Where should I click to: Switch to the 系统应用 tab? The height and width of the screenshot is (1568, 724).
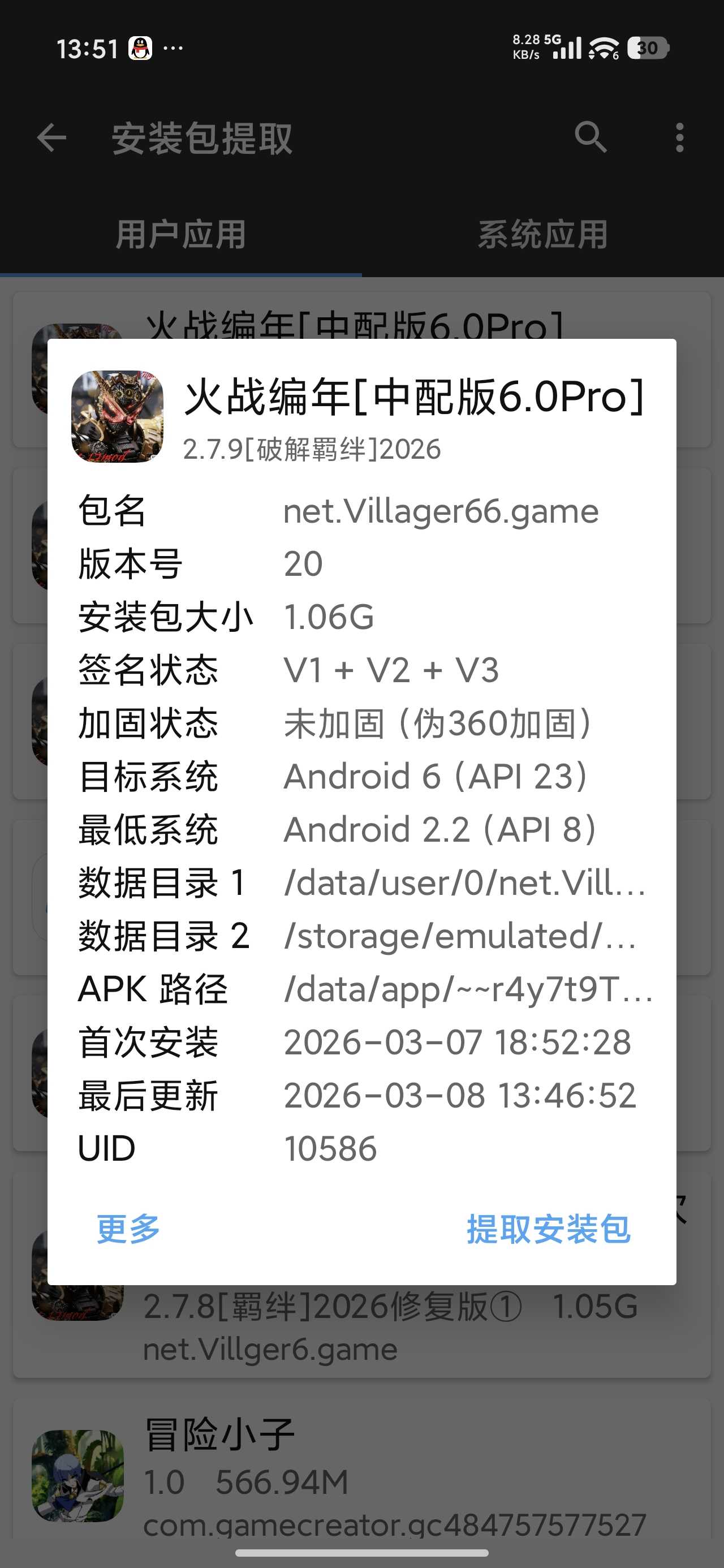542,235
